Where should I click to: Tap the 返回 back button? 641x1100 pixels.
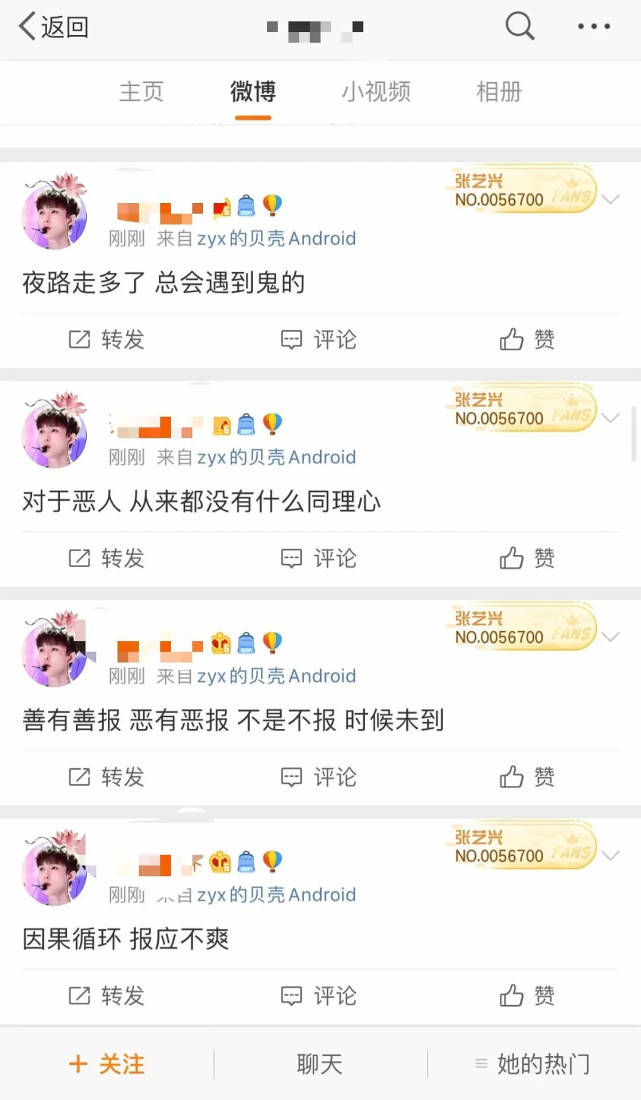(x=54, y=27)
